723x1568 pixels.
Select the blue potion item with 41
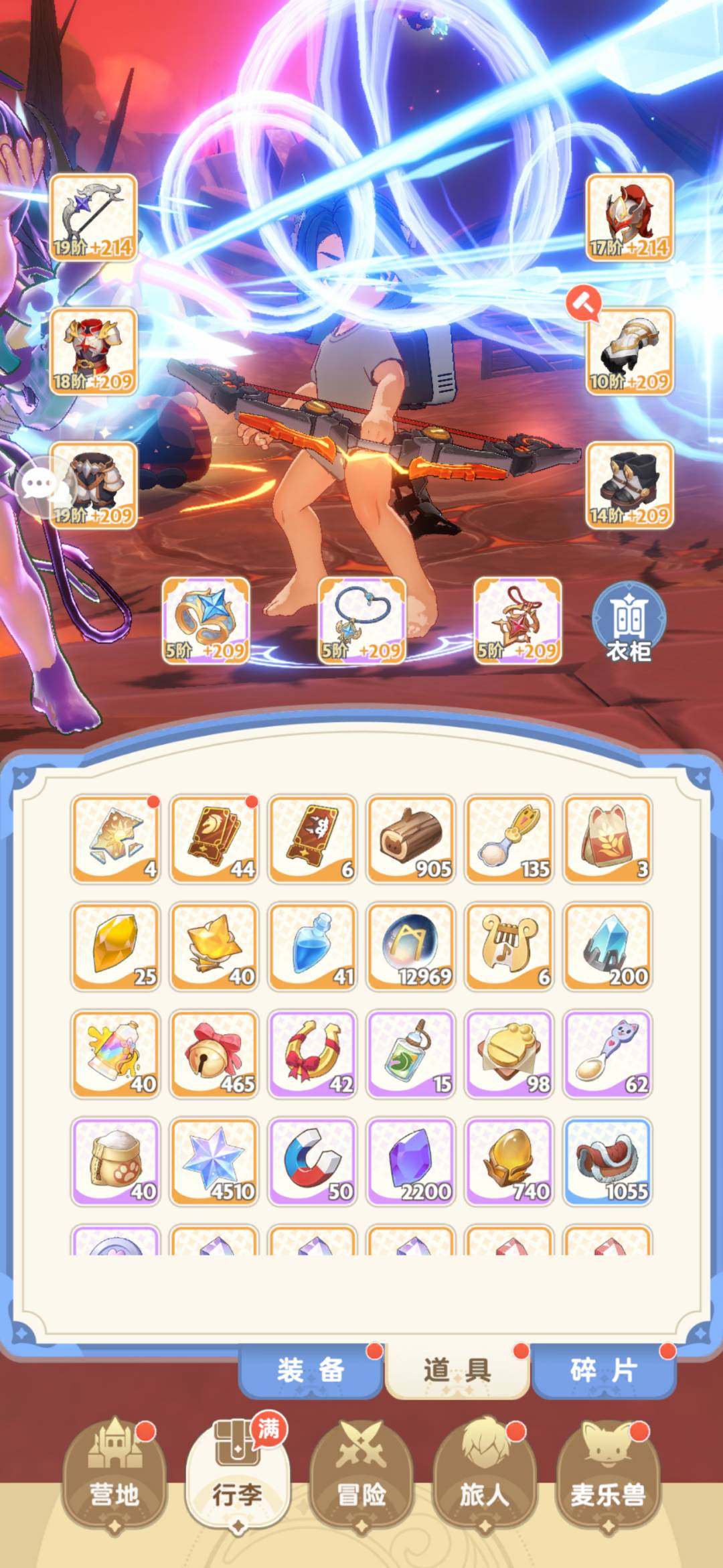tap(313, 946)
